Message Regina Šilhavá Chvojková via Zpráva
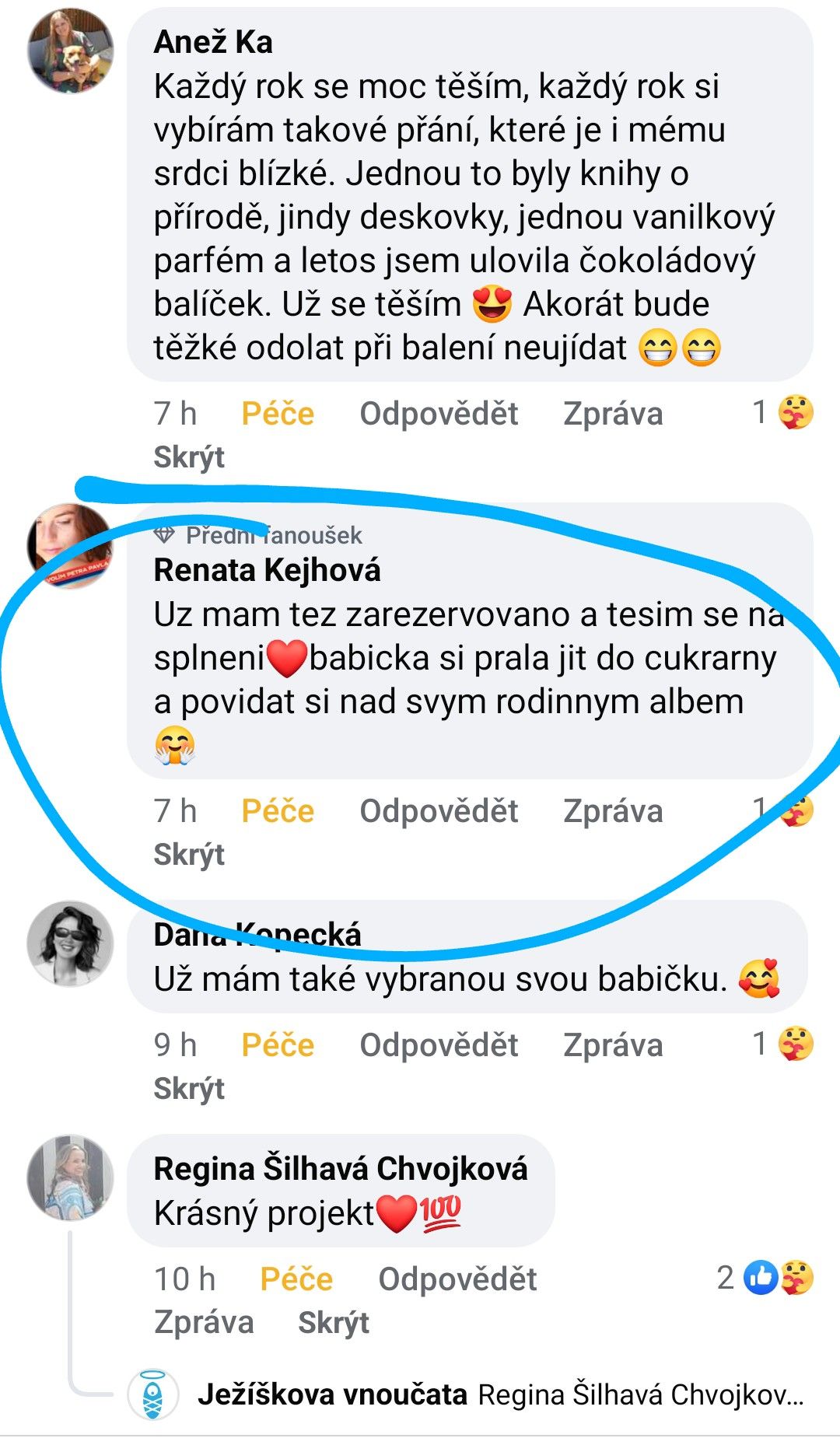840x1438 pixels. point(204,1323)
